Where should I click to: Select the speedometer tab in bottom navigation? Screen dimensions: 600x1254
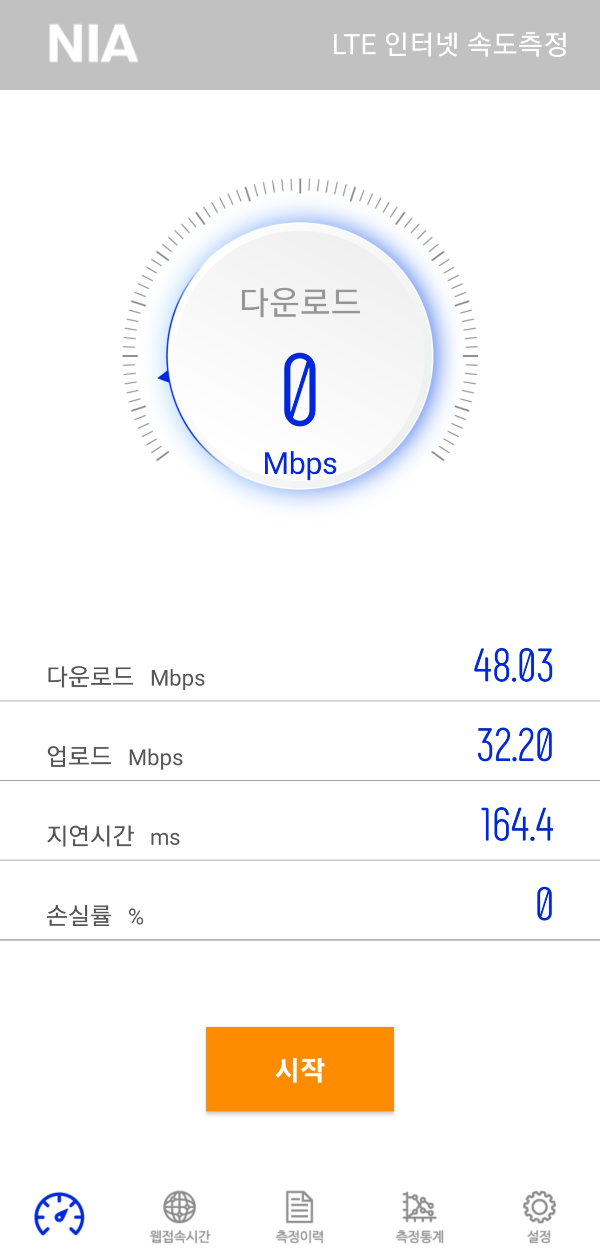pos(60,1215)
